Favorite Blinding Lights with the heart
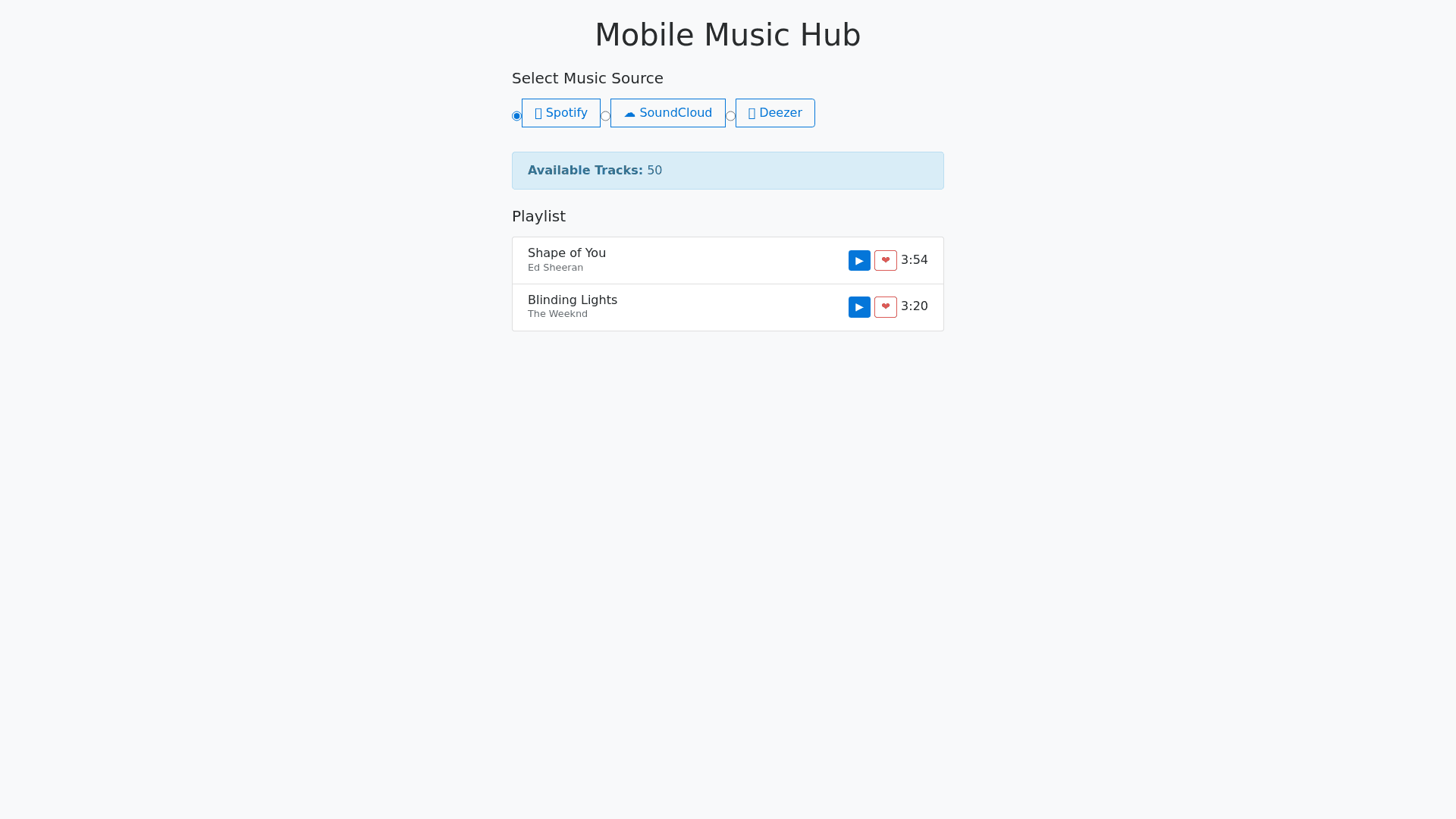This screenshot has width=1456, height=819. point(885,307)
